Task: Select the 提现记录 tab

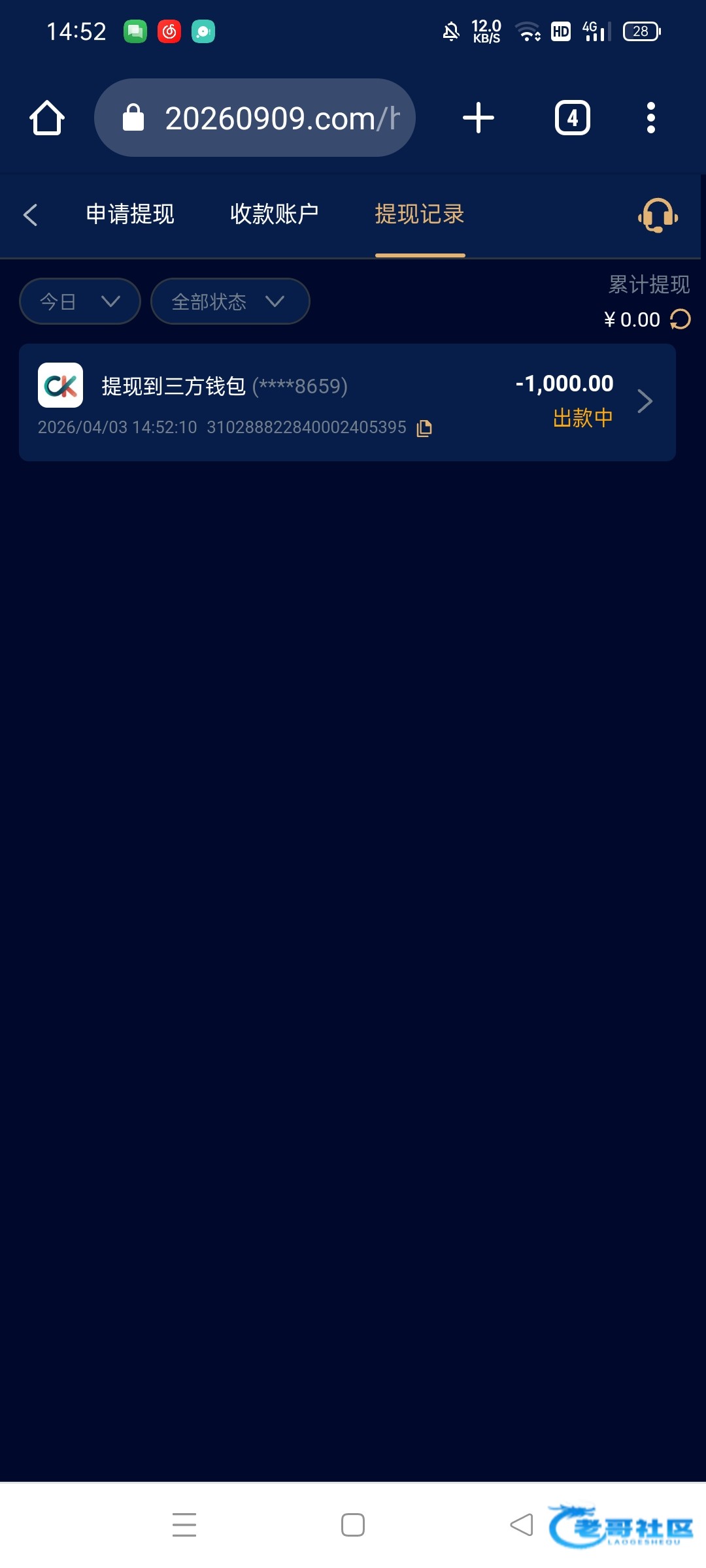Action: (x=420, y=214)
